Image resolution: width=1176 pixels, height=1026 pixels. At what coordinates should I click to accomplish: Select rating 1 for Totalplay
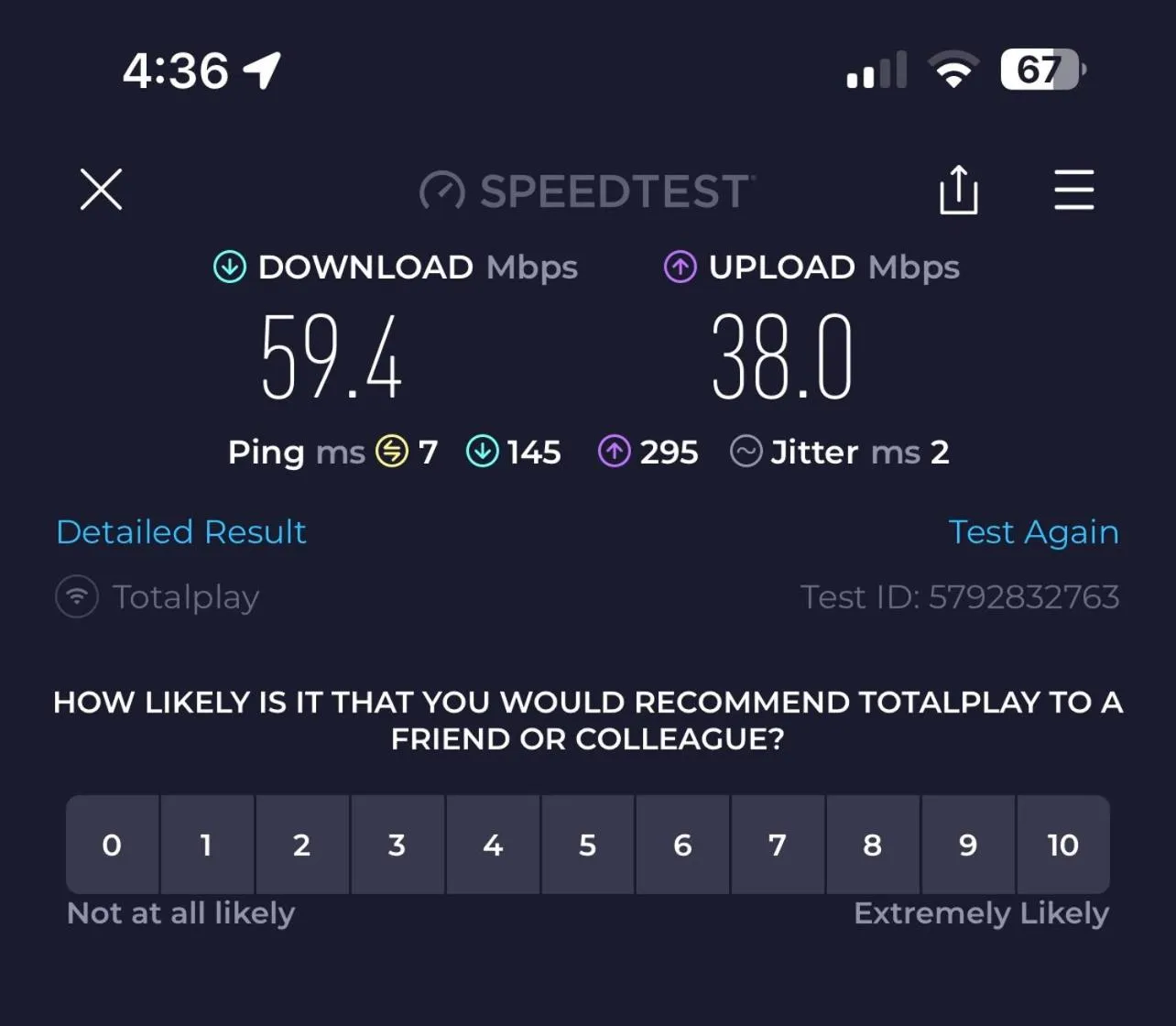coord(207,845)
